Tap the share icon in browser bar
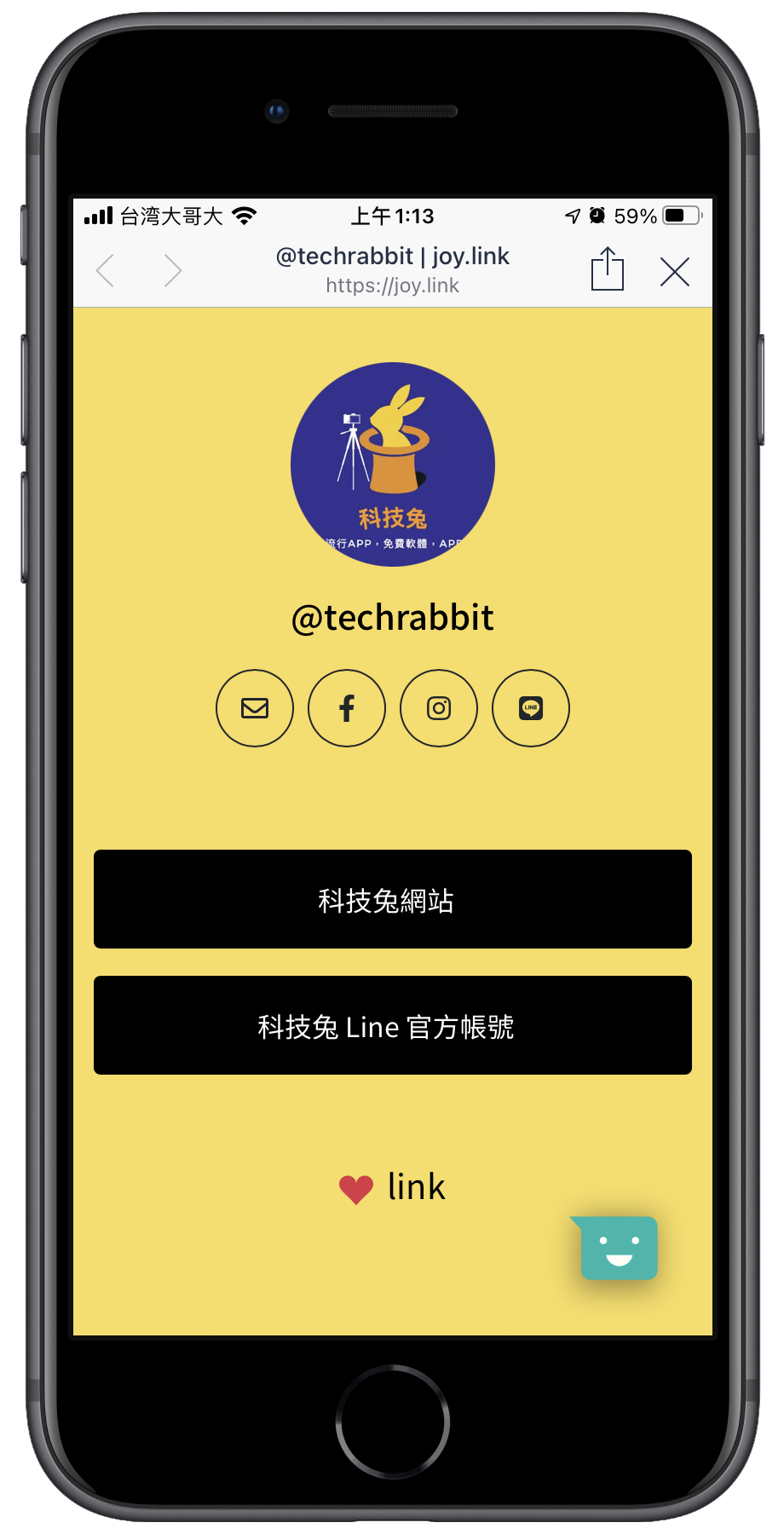The height and width of the screenshot is (1534, 784). (607, 269)
